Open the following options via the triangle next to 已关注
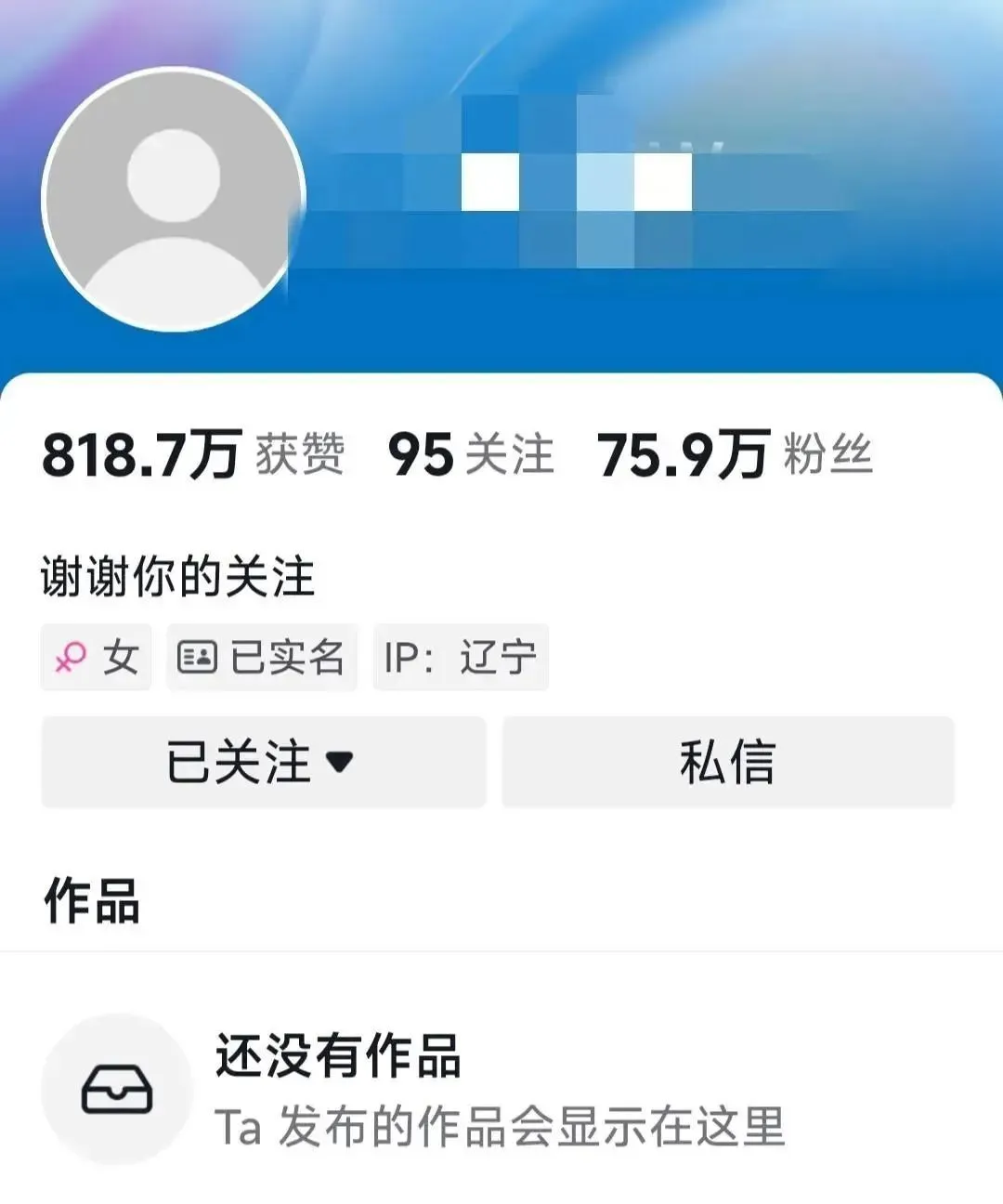Screen dimensions: 1003x1204 pyautogui.click(x=340, y=762)
